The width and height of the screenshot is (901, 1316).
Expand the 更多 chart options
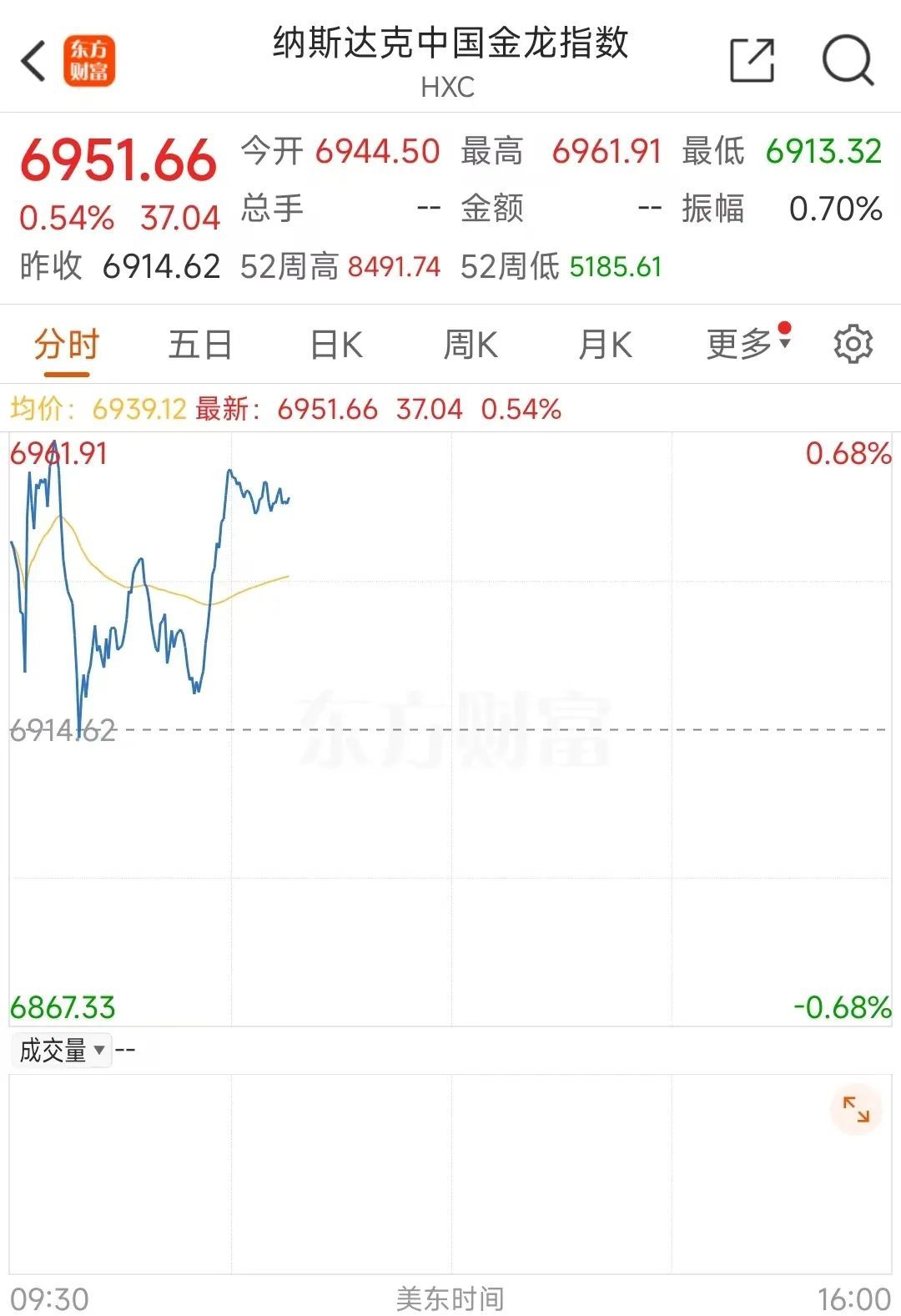tap(747, 343)
